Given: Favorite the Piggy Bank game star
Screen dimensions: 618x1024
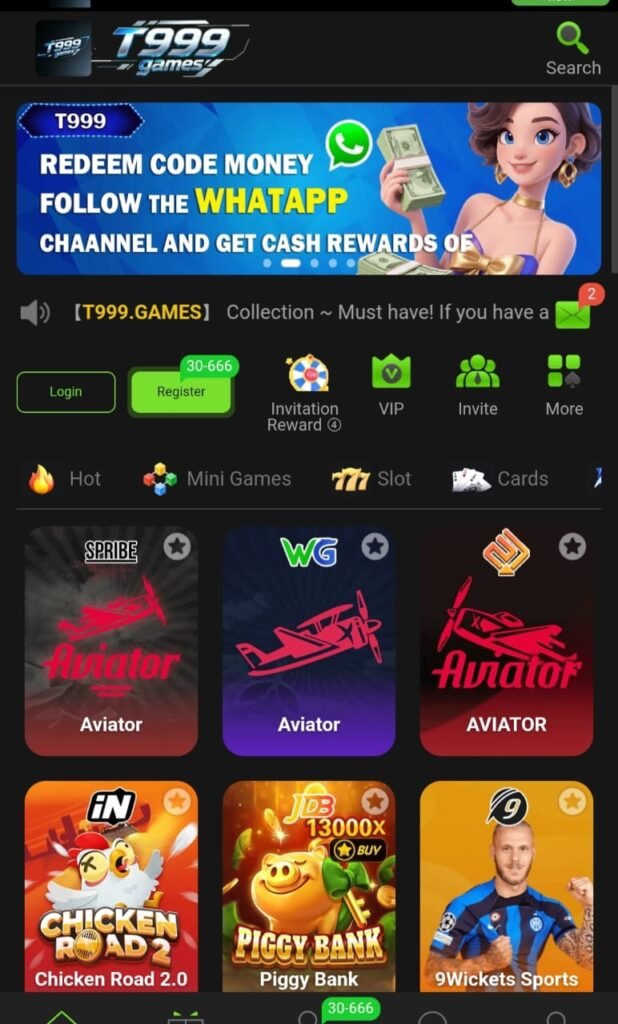Looking at the screenshot, I should coord(375,801).
